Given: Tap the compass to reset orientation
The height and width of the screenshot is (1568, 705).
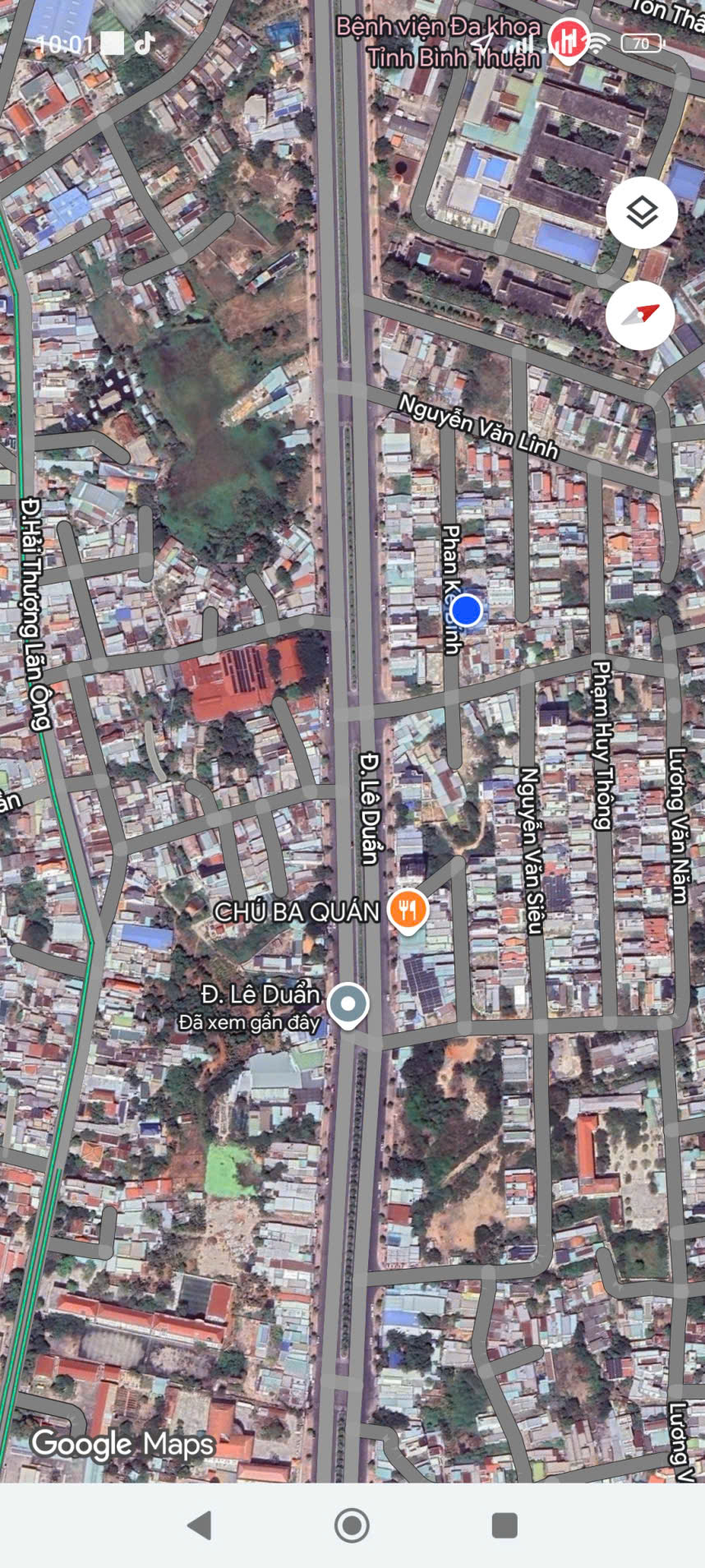Looking at the screenshot, I should click(640, 316).
